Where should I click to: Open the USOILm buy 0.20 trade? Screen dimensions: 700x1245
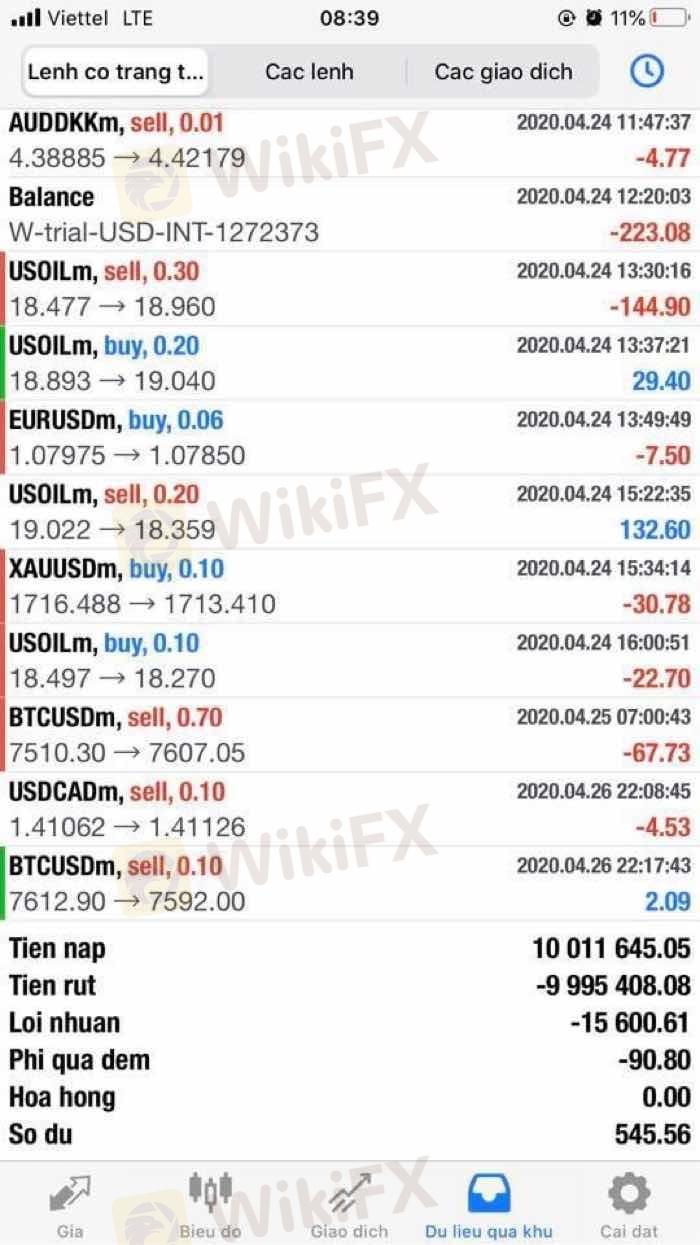tap(350, 363)
